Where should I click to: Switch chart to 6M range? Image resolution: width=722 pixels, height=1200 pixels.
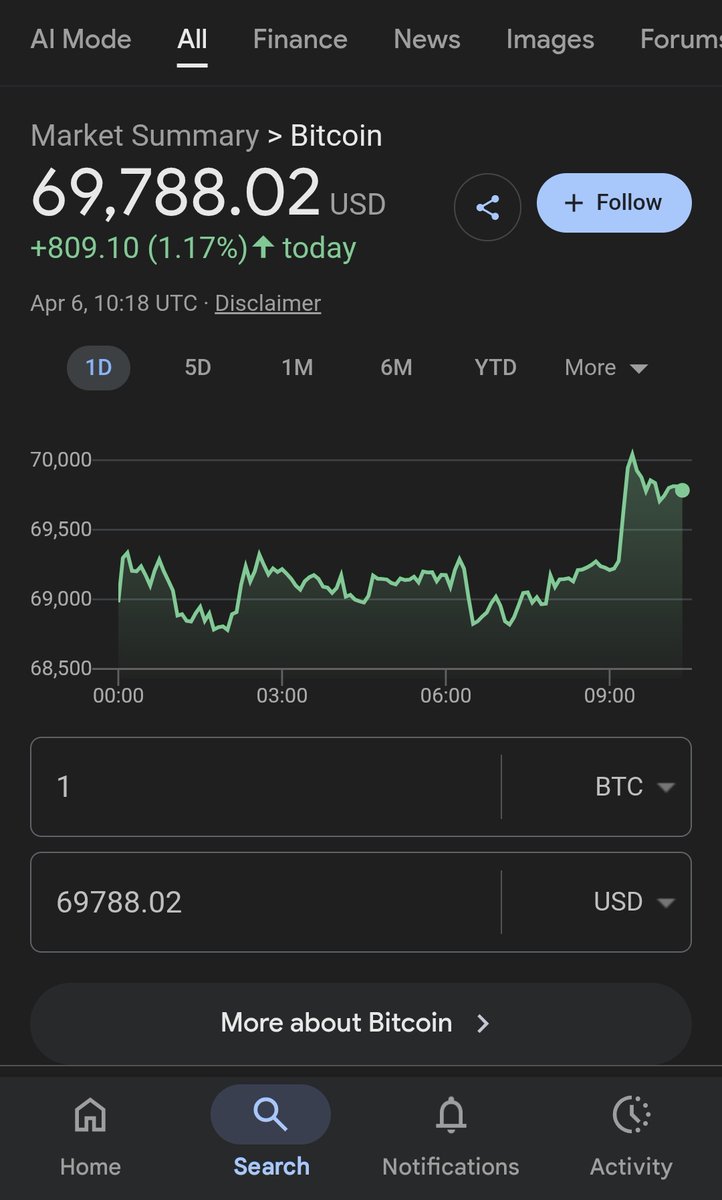[x=396, y=367]
